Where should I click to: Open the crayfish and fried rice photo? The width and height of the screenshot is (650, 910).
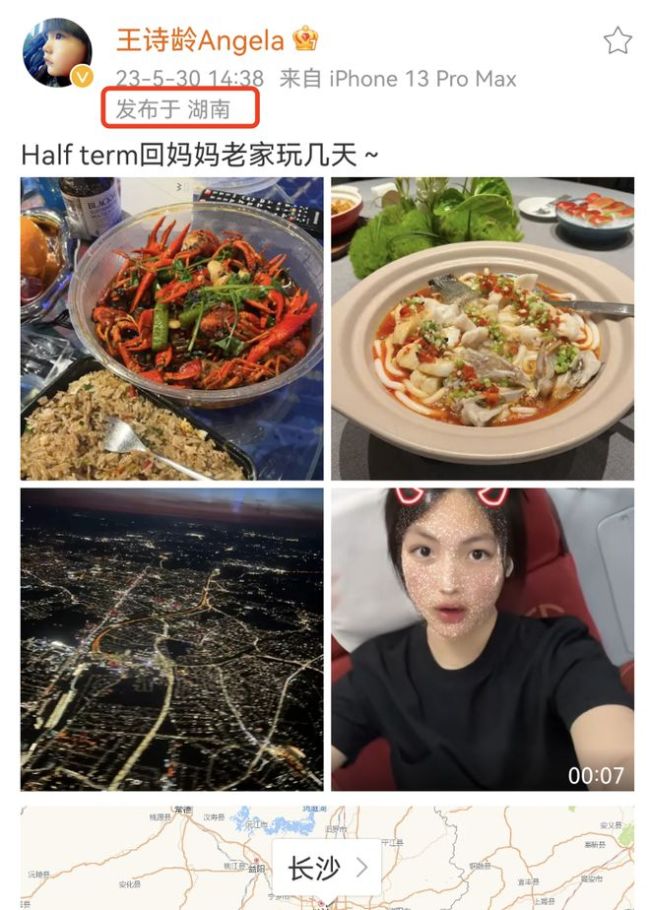pyautogui.click(x=172, y=329)
